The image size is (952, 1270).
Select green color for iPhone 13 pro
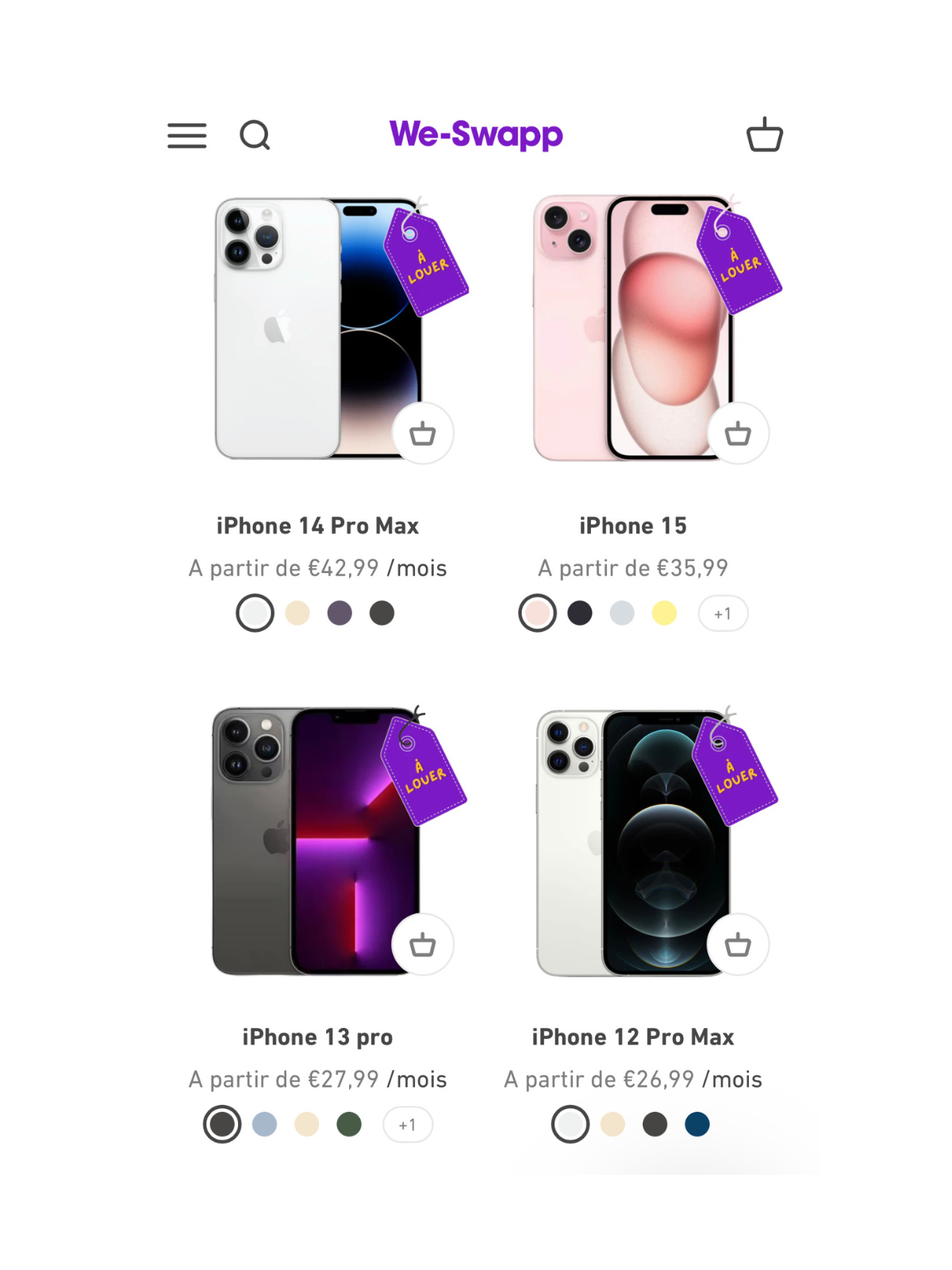click(349, 1124)
